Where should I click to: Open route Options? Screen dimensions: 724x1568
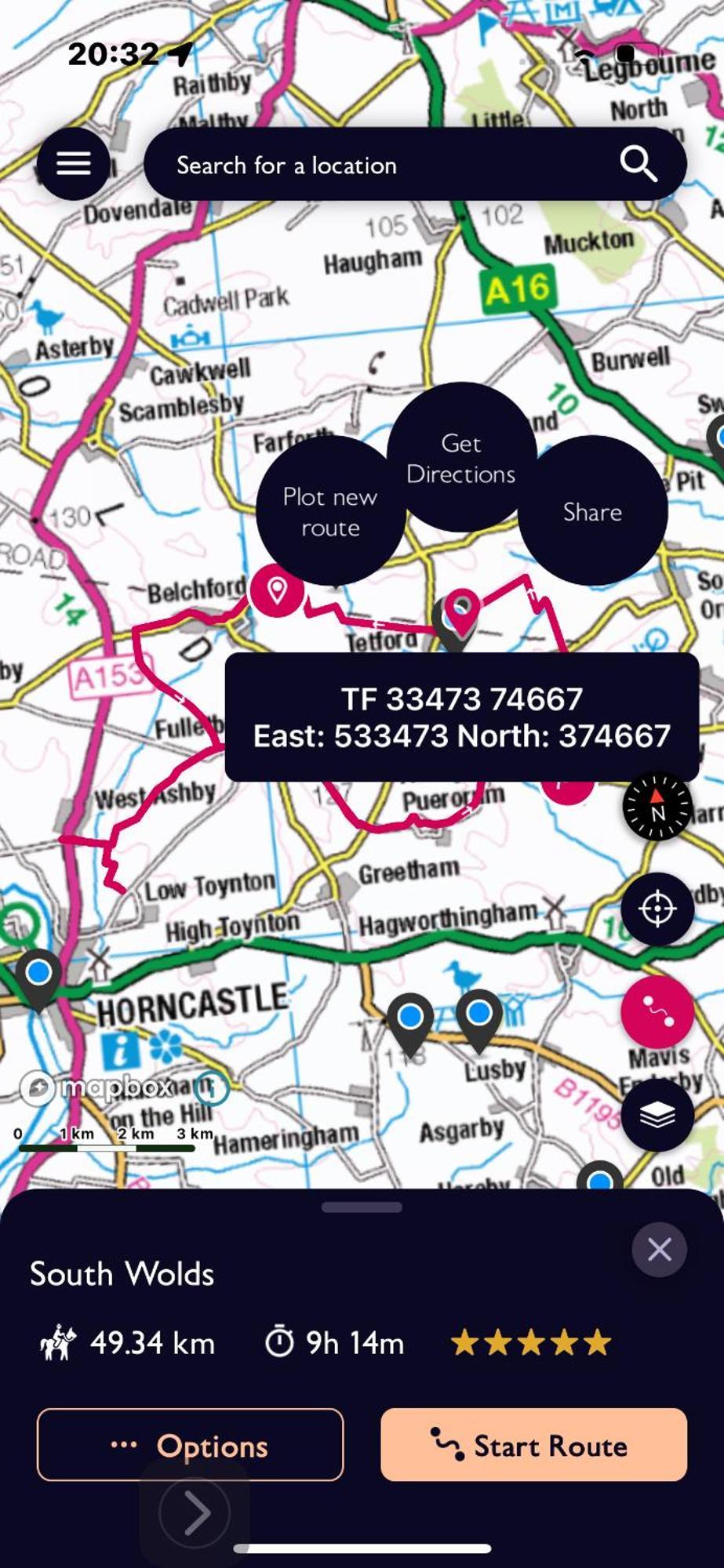click(190, 1445)
